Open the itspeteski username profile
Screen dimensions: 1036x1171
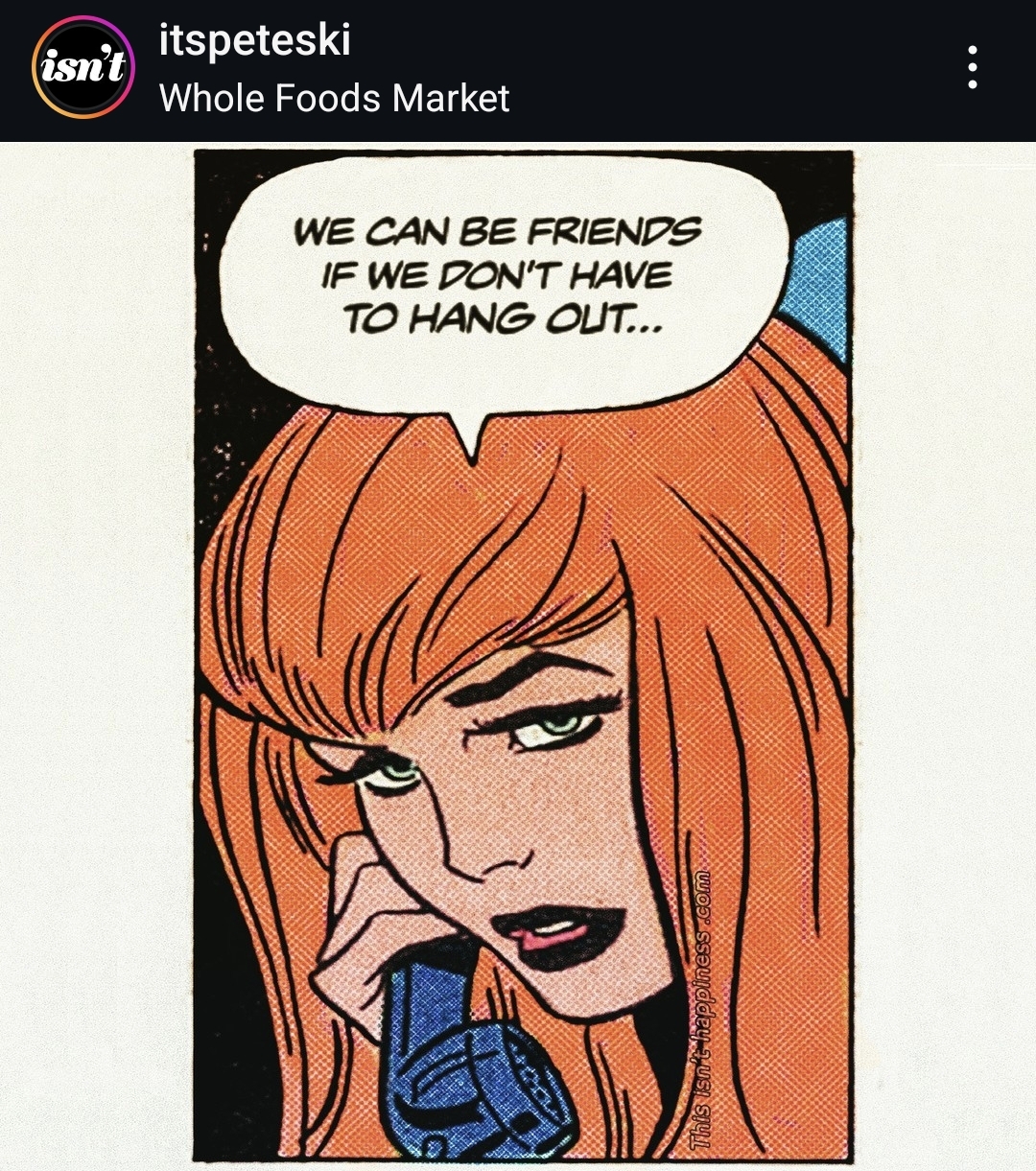[254, 40]
